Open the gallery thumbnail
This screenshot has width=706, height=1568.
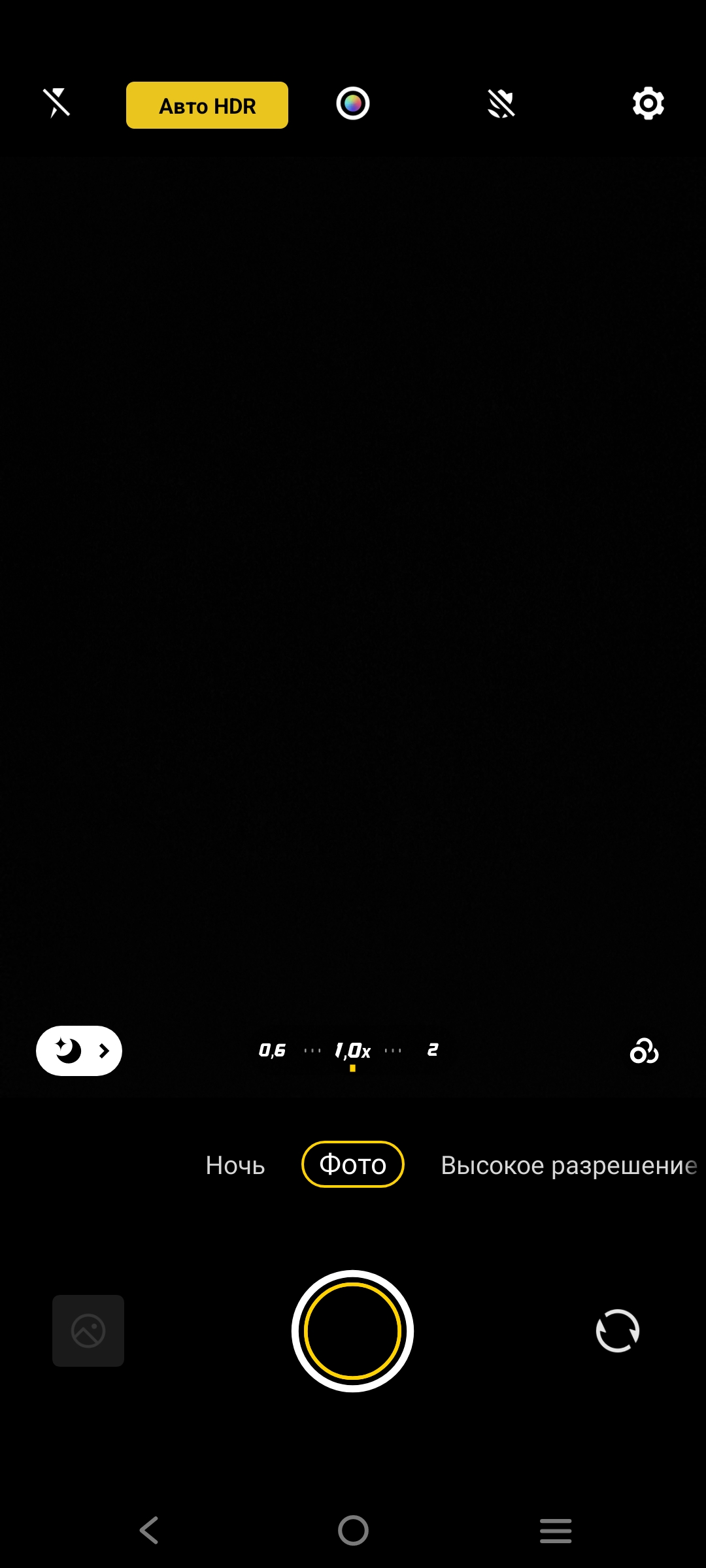click(x=88, y=1331)
